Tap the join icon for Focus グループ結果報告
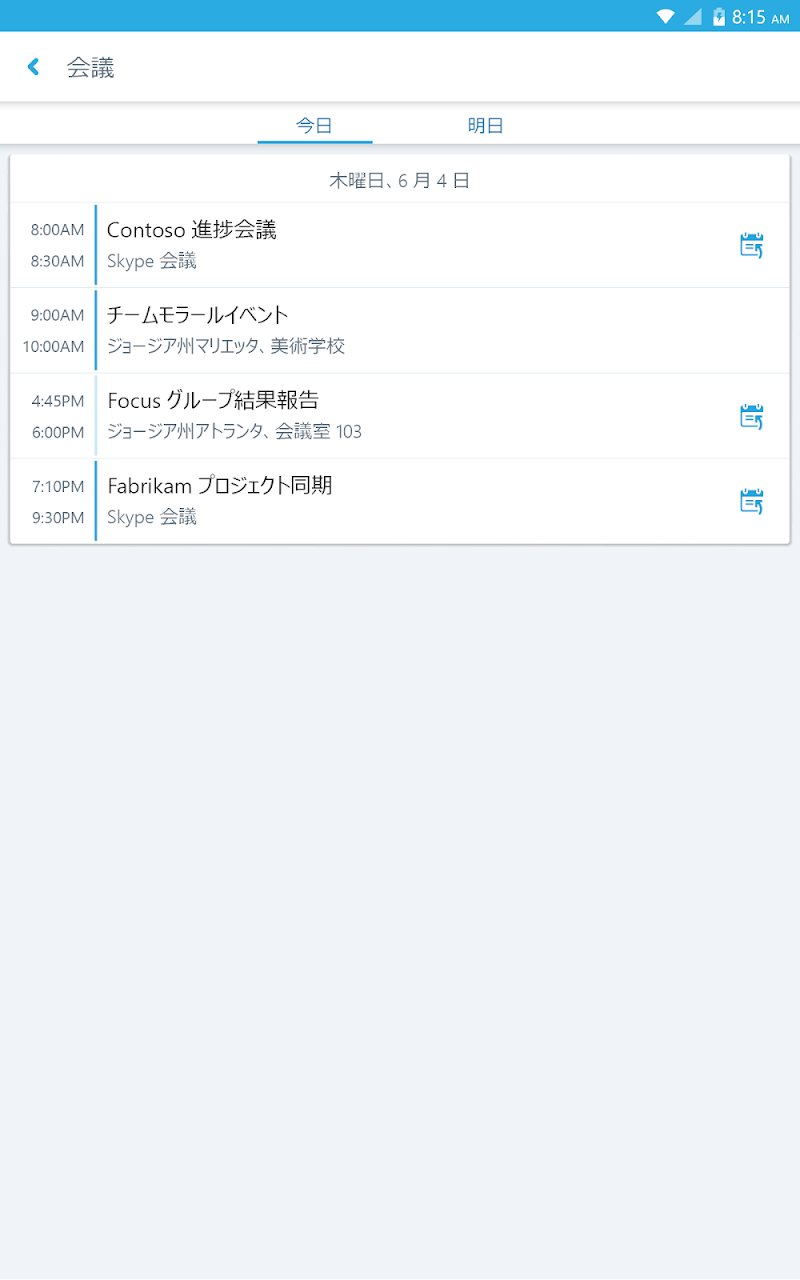The height and width of the screenshot is (1280, 800). pos(751,416)
